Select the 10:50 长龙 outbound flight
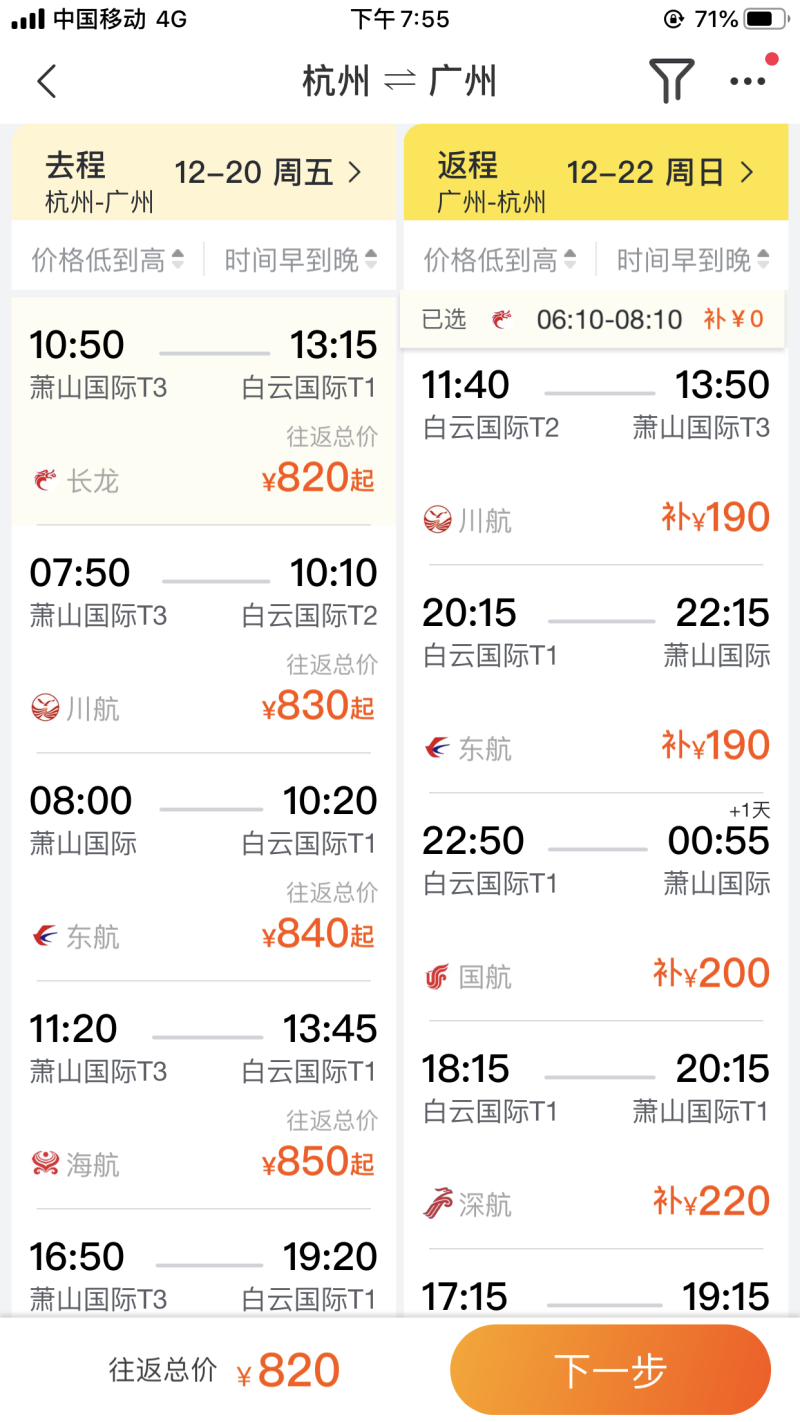Image resolution: width=800 pixels, height=1422 pixels. pos(203,412)
